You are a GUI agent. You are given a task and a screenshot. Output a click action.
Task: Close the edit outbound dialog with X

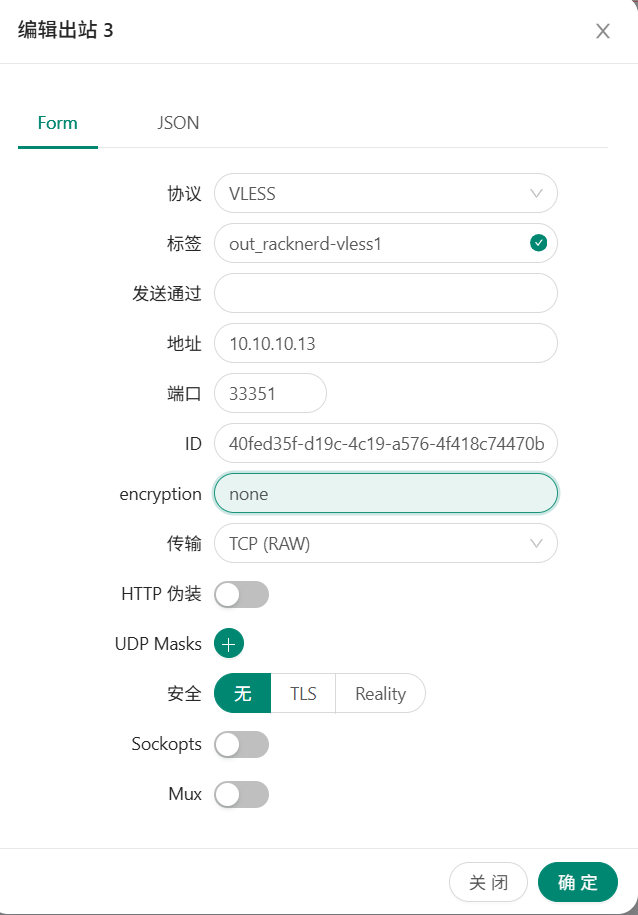click(603, 31)
